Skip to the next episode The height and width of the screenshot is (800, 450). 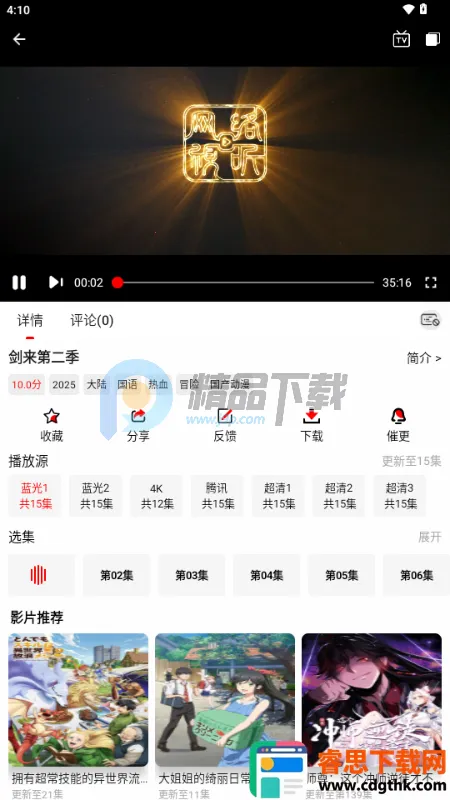tap(56, 282)
